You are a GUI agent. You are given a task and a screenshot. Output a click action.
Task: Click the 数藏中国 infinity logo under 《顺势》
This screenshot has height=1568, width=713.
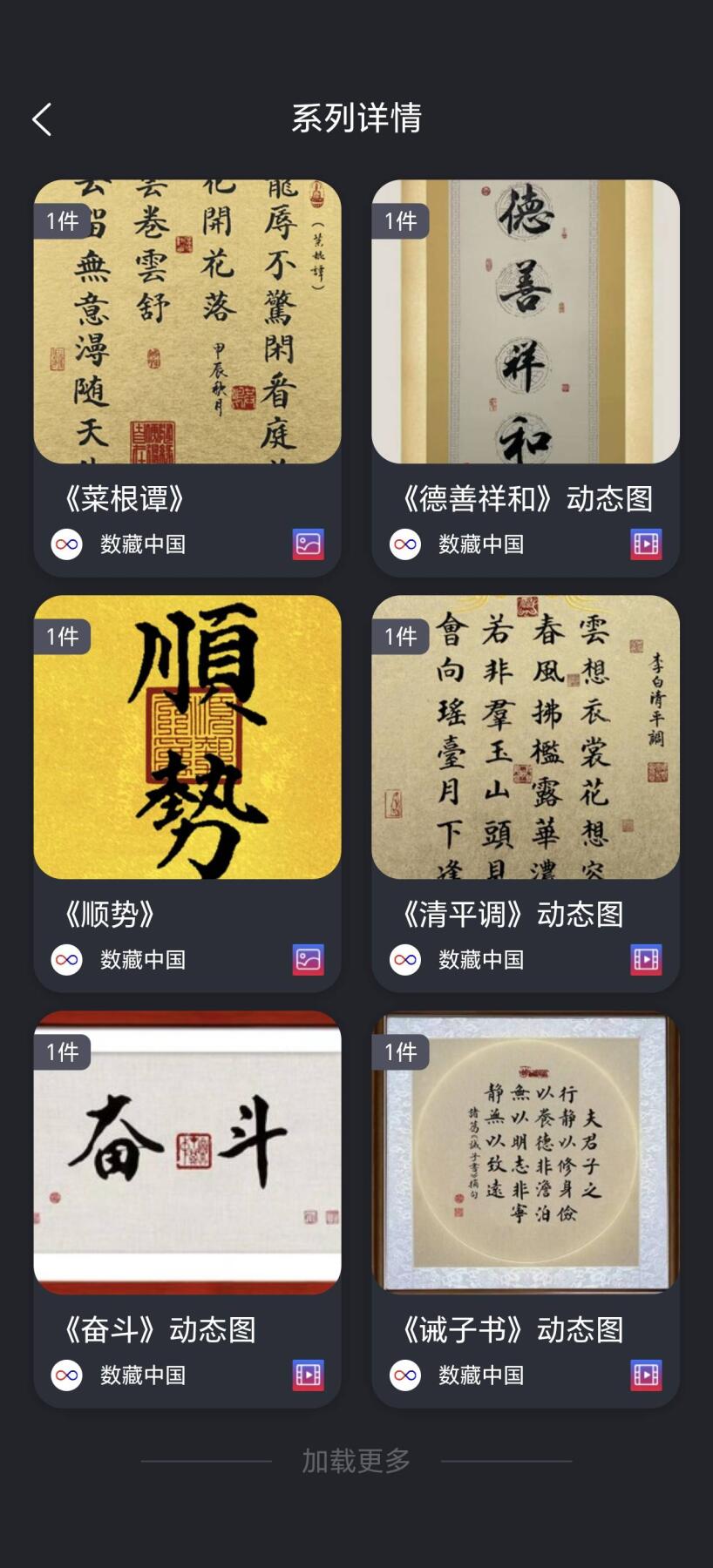point(66,960)
